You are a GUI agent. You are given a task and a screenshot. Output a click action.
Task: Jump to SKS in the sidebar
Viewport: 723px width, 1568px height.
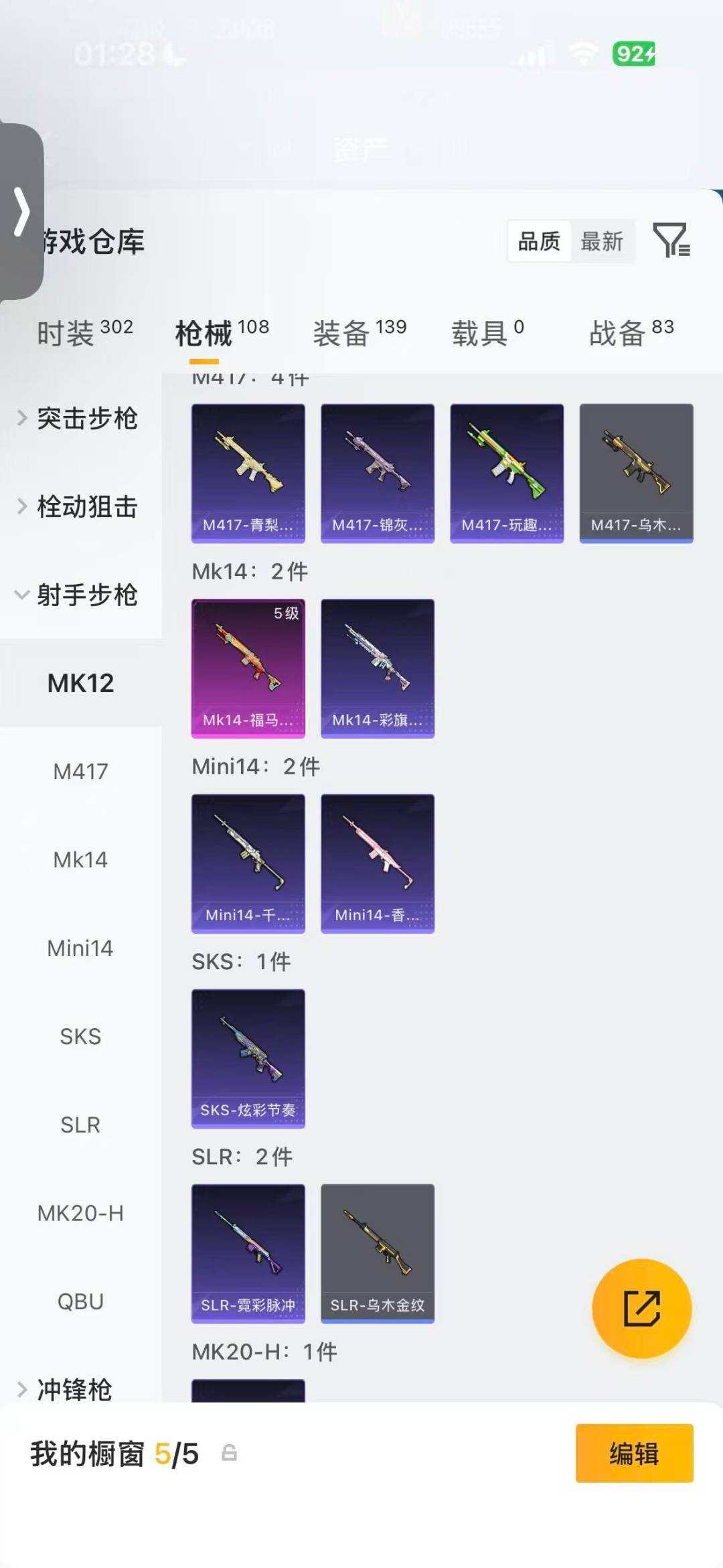coord(80,1036)
